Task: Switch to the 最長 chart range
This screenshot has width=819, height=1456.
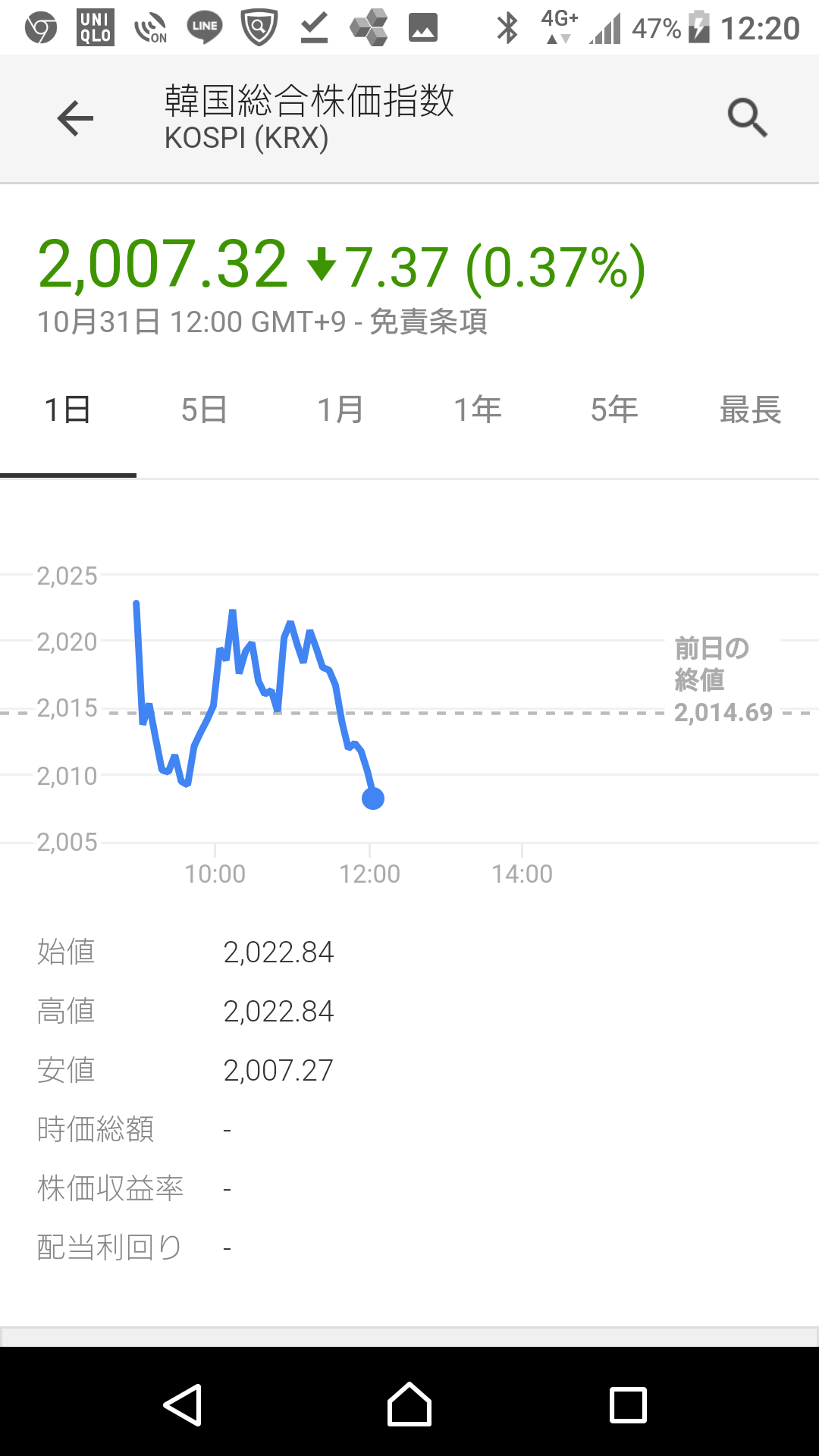Action: click(750, 410)
